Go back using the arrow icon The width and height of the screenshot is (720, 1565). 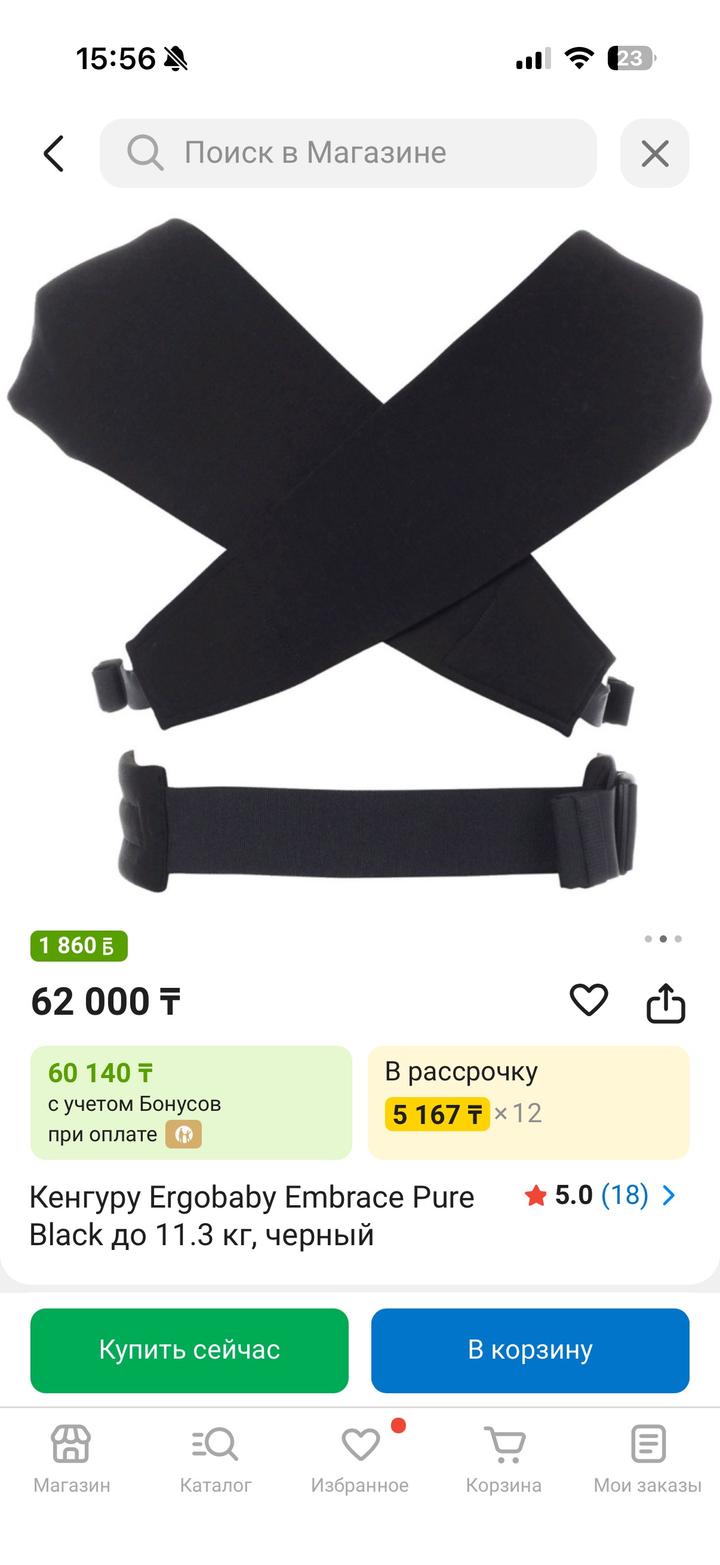[54, 153]
